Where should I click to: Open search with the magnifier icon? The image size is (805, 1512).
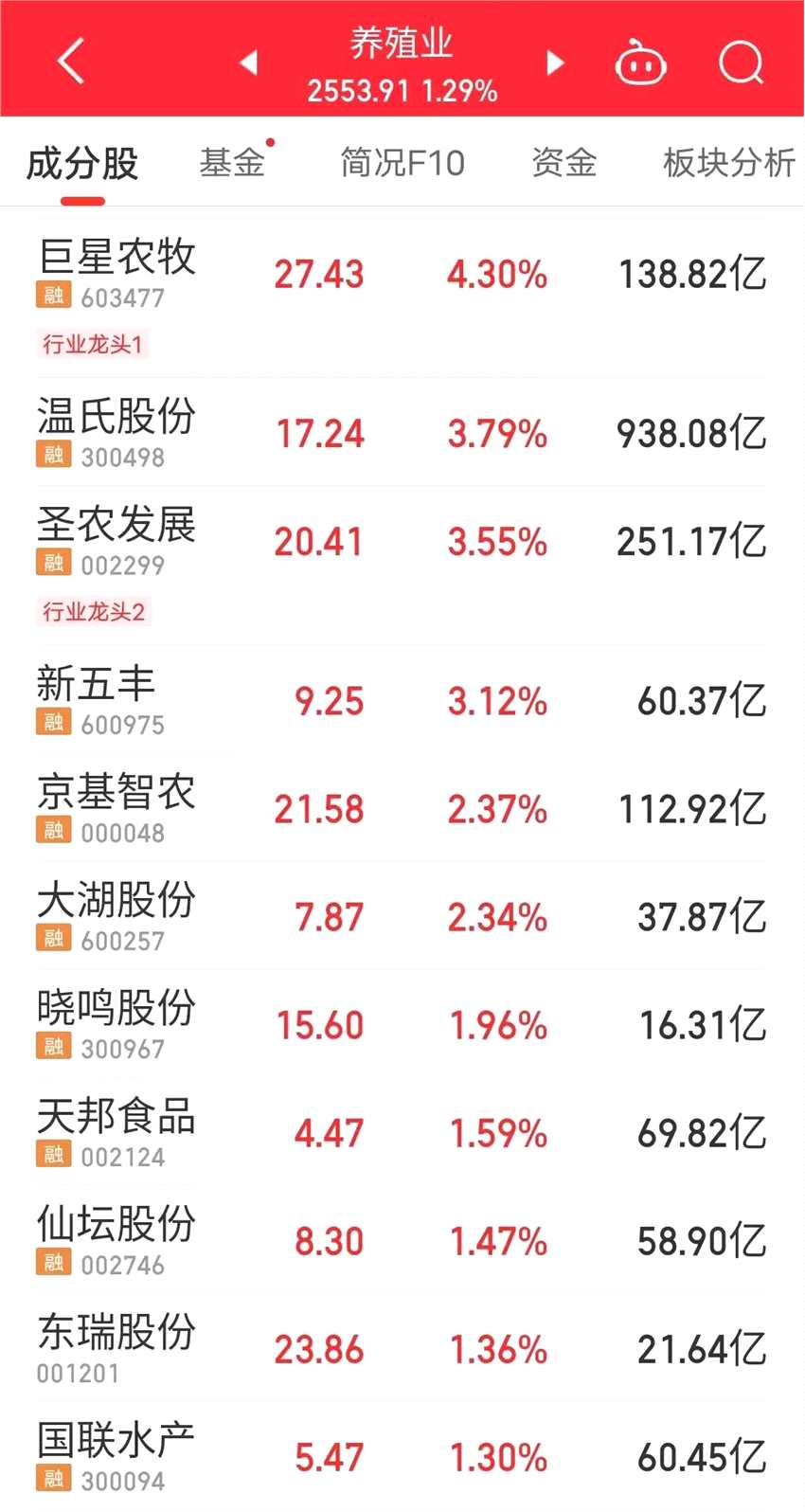[x=741, y=63]
